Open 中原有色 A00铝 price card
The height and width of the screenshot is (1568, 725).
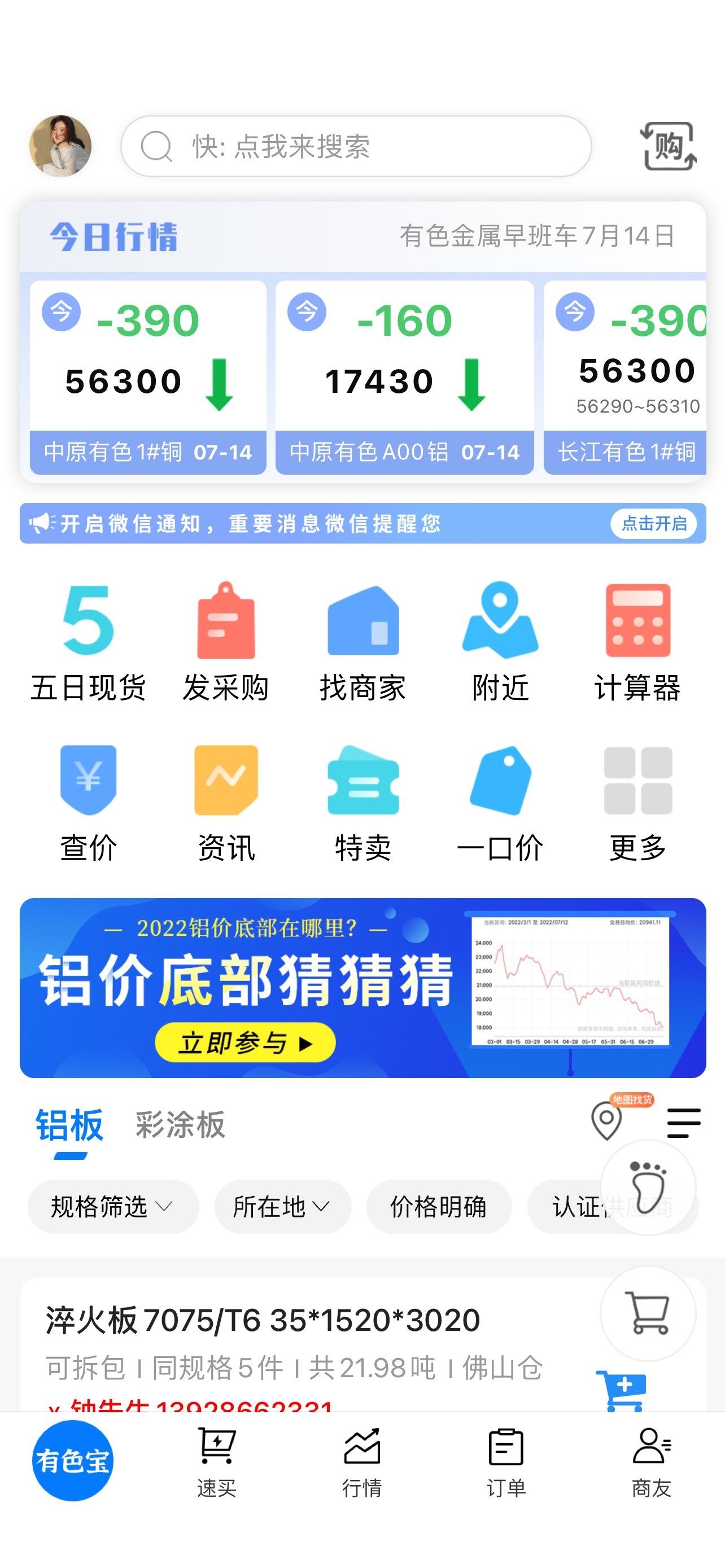405,378
